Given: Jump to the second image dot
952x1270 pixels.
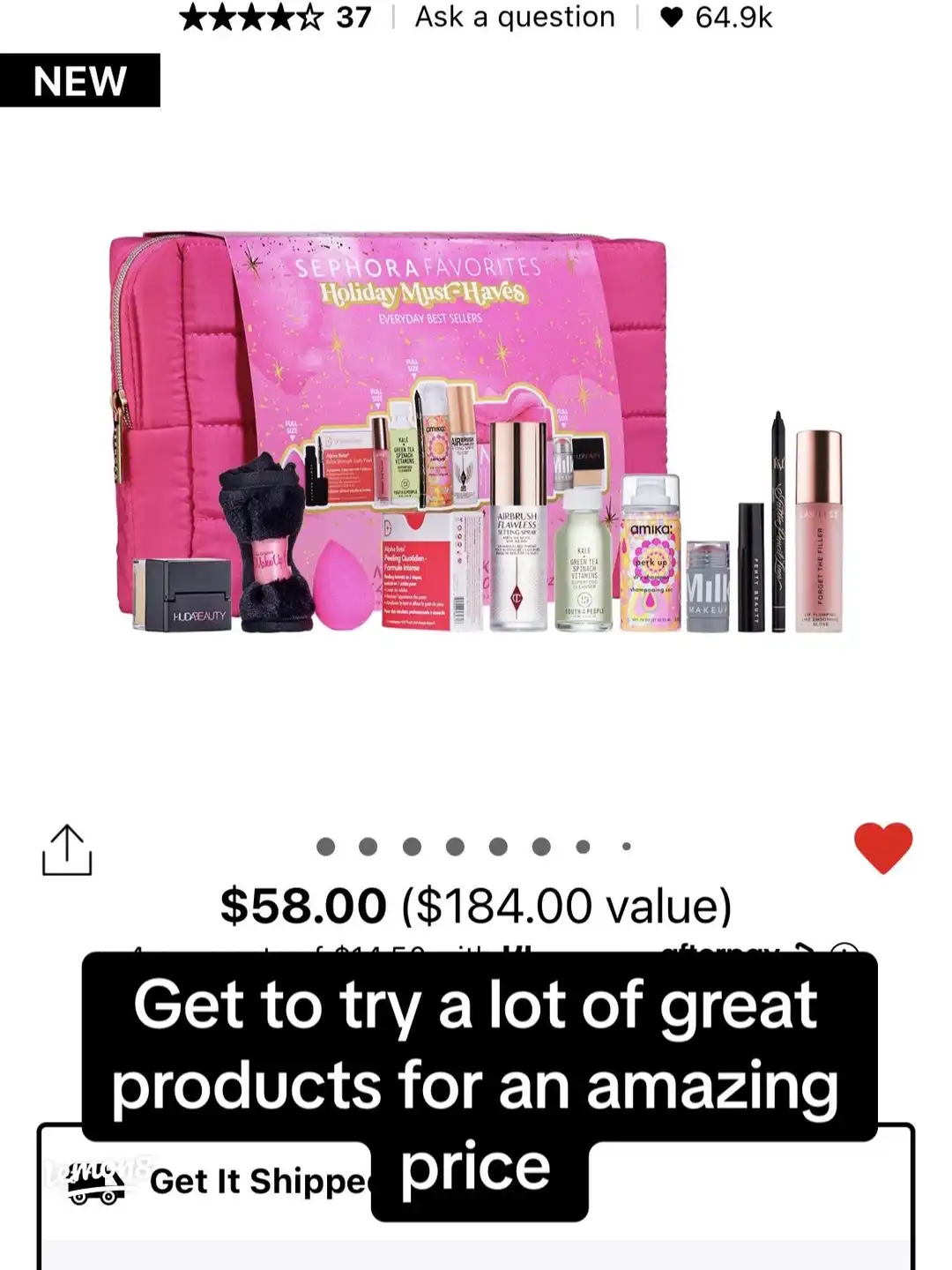Looking at the screenshot, I should click(368, 847).
